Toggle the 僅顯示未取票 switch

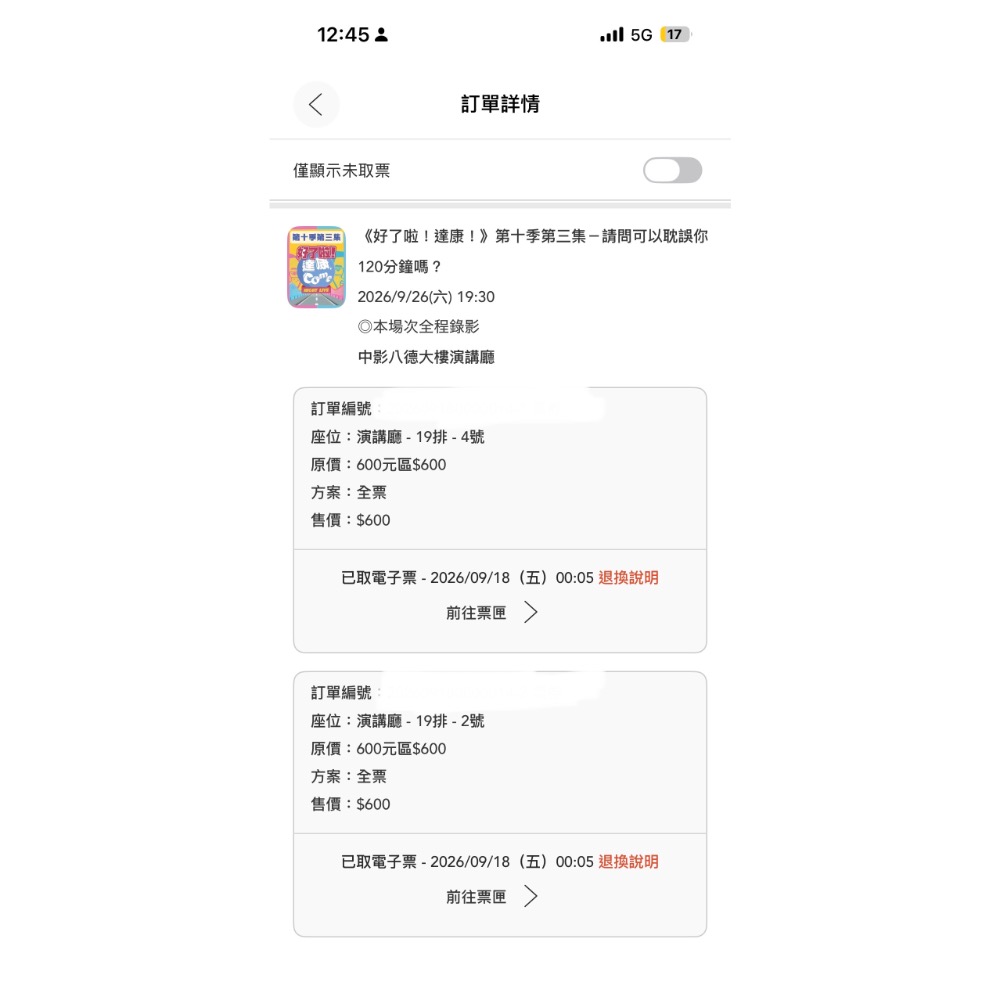pos(672,170)
